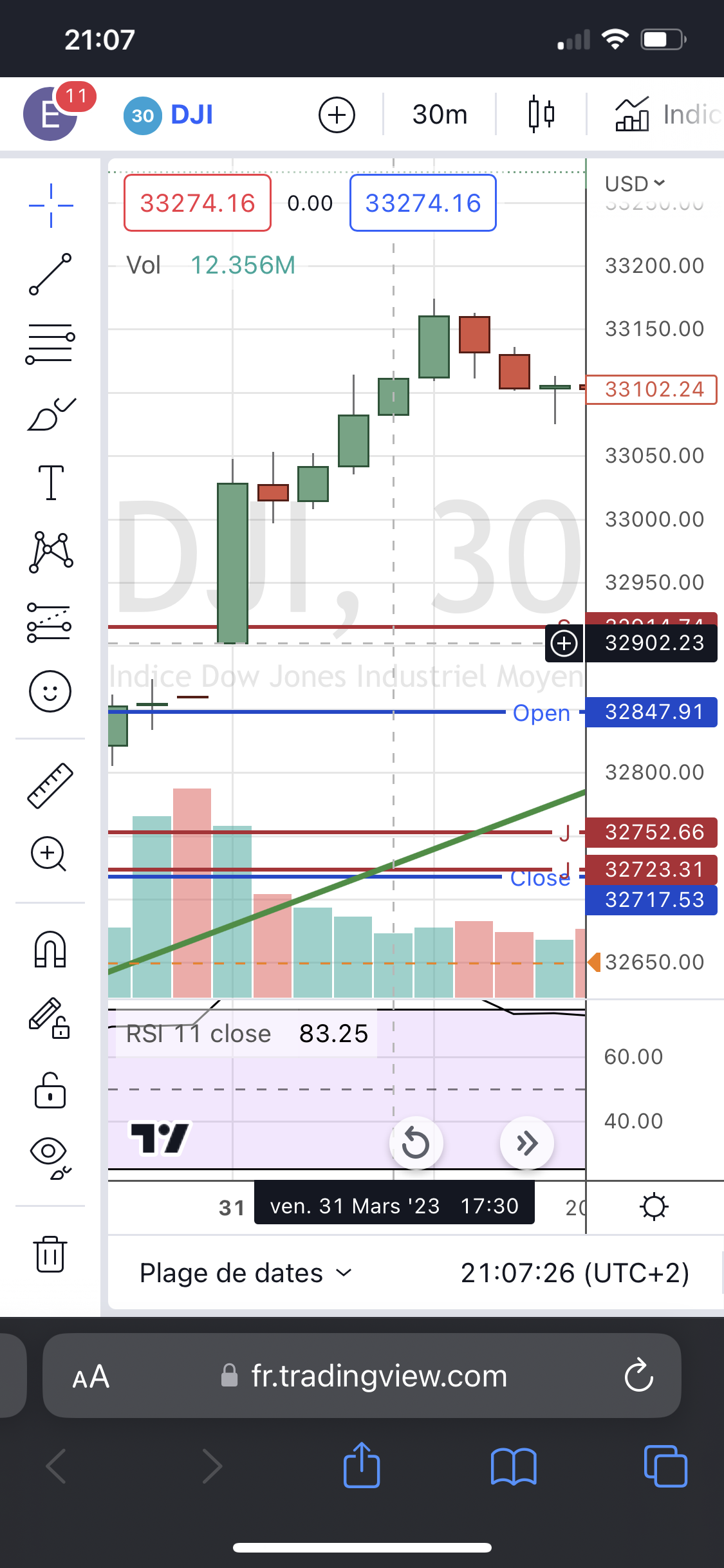Enable the magnet mode tool

coord(50,949)
